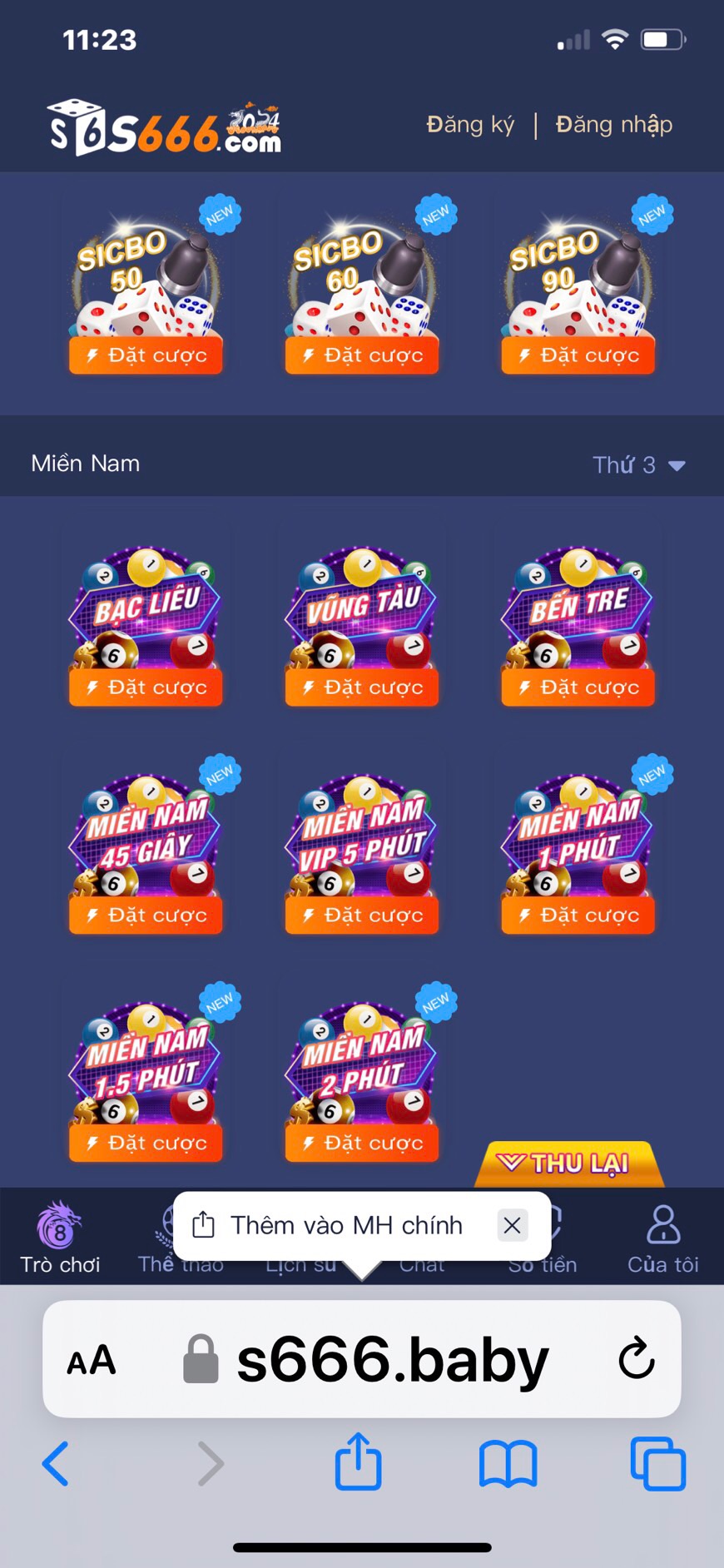The width and height of the screenshot is (724, 1568).
Task: Switch to the Trò chơi tab
Action: point(60,1239)
